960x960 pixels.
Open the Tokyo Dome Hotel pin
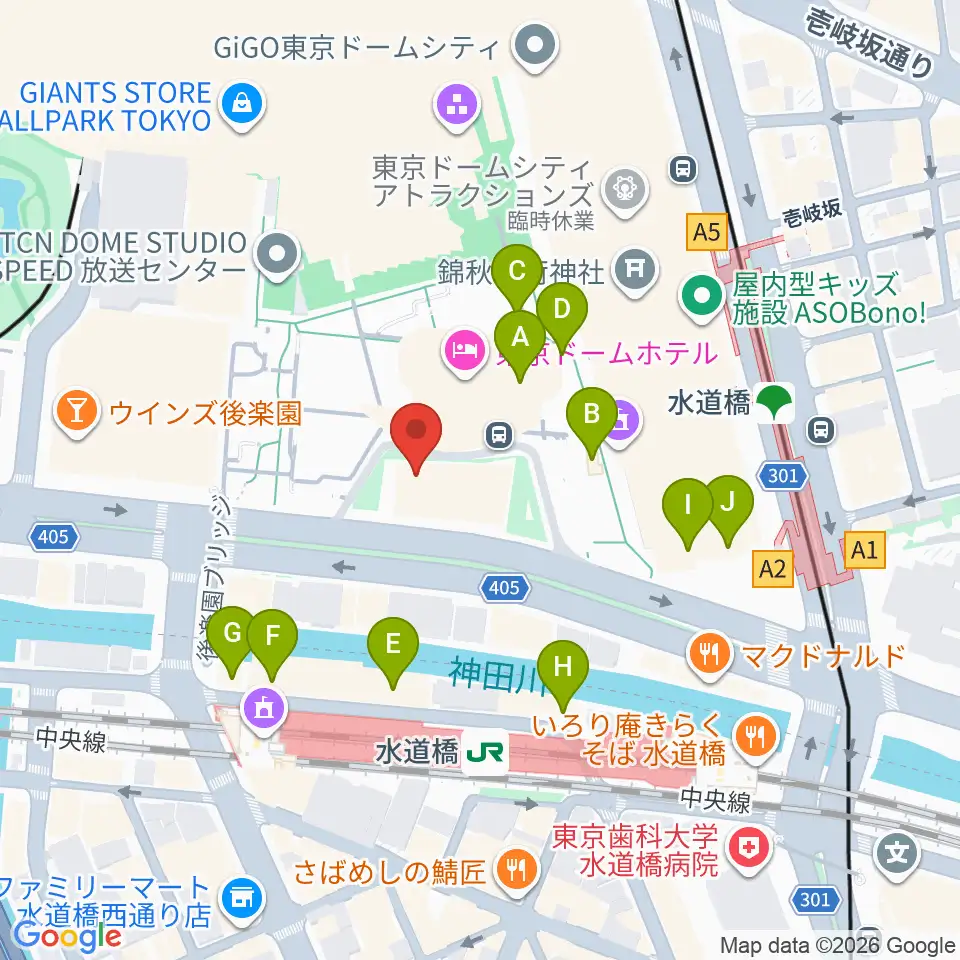(465, 353)
